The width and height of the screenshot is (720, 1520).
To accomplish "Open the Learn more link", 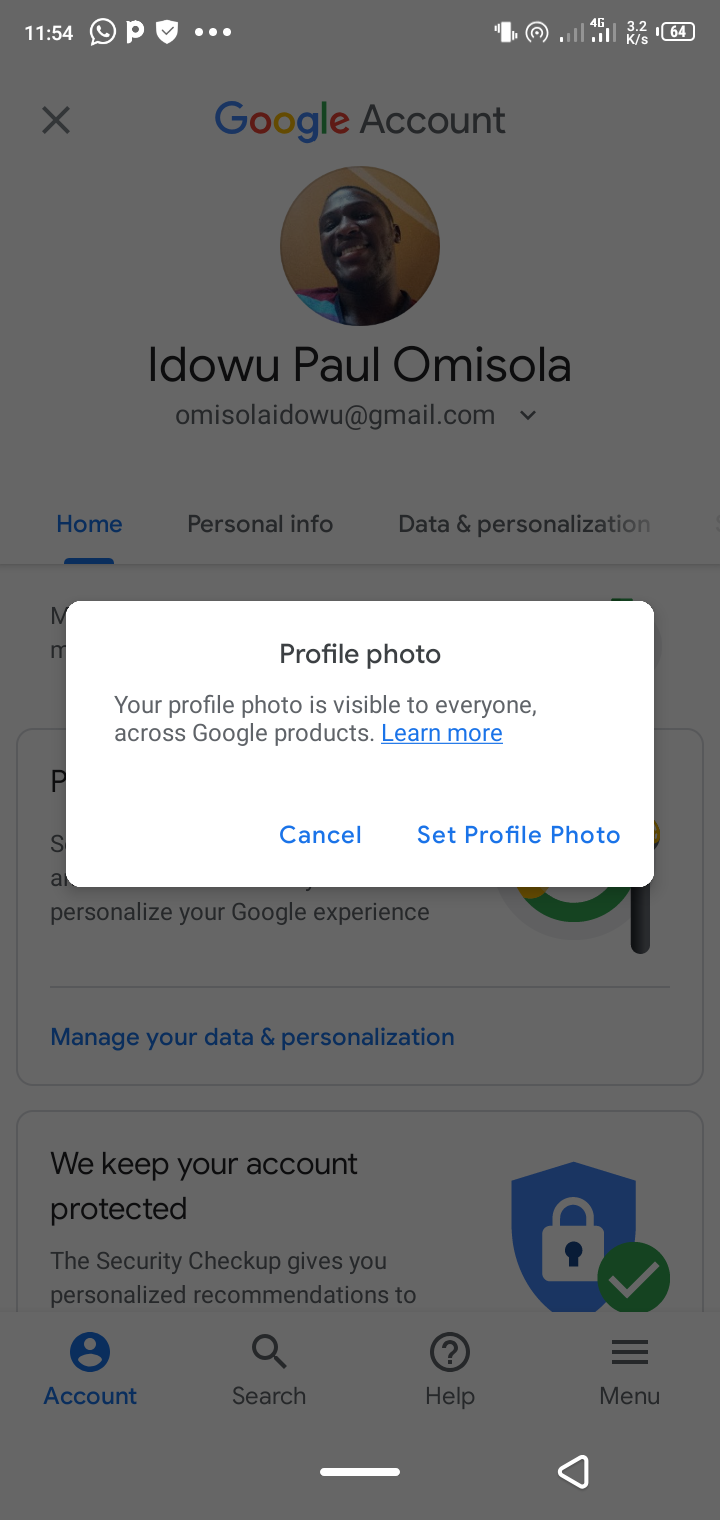I will pos(441,732).
